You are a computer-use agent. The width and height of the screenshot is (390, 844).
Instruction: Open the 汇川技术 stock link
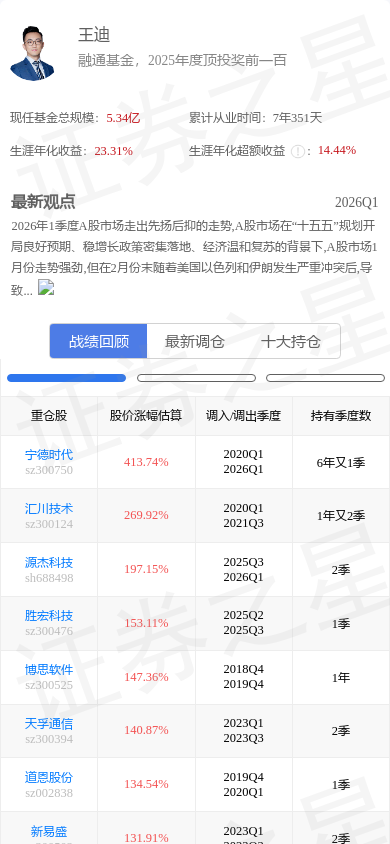(48, 509)
